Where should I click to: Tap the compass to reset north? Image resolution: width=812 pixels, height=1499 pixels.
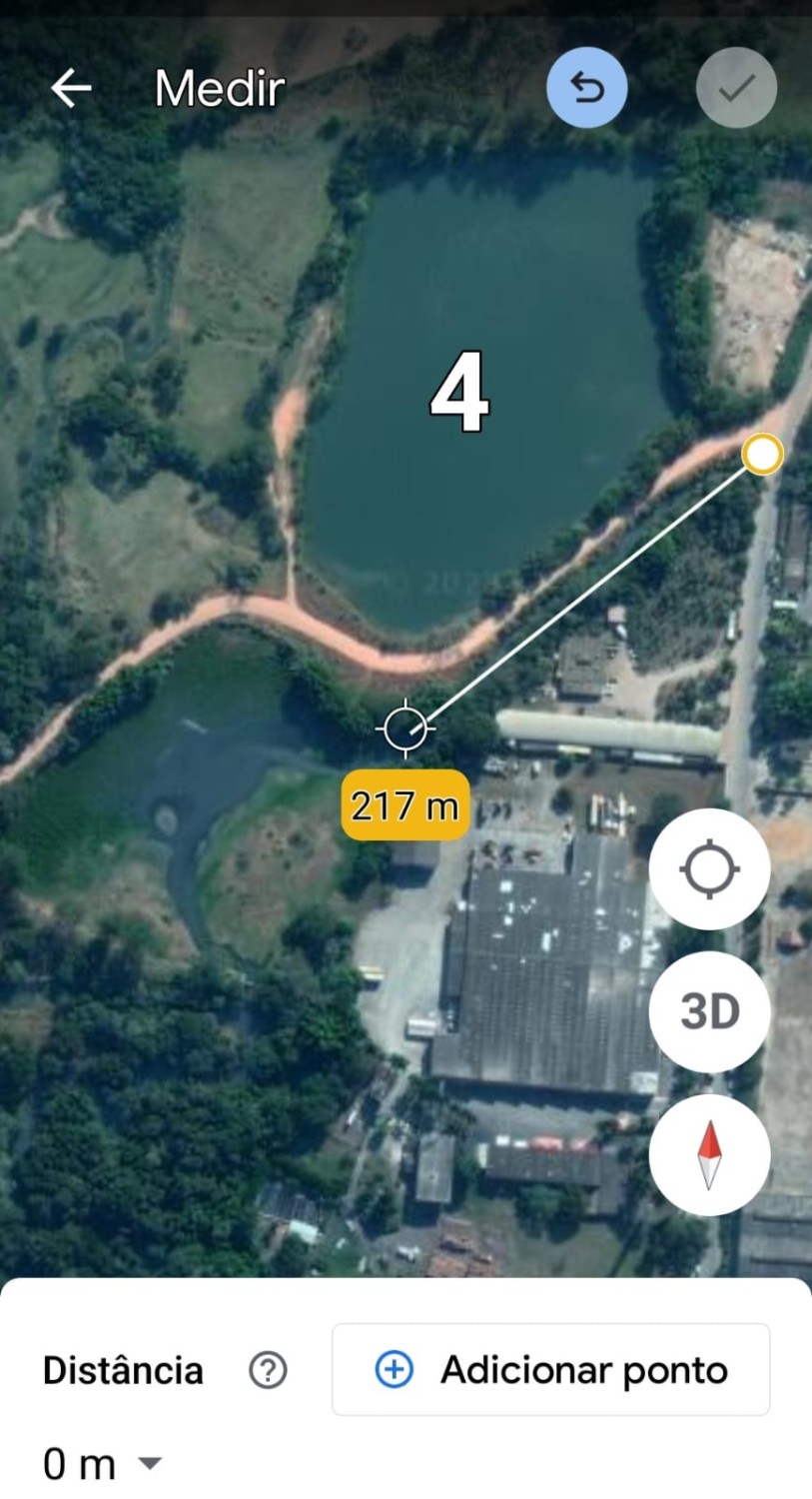(x=709, y=1155)
